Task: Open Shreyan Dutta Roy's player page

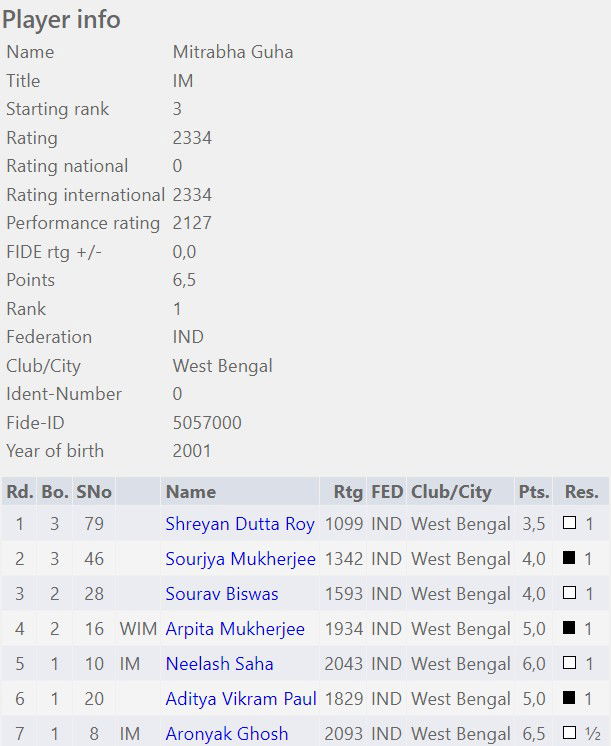Action: click(x=240, y=524)
